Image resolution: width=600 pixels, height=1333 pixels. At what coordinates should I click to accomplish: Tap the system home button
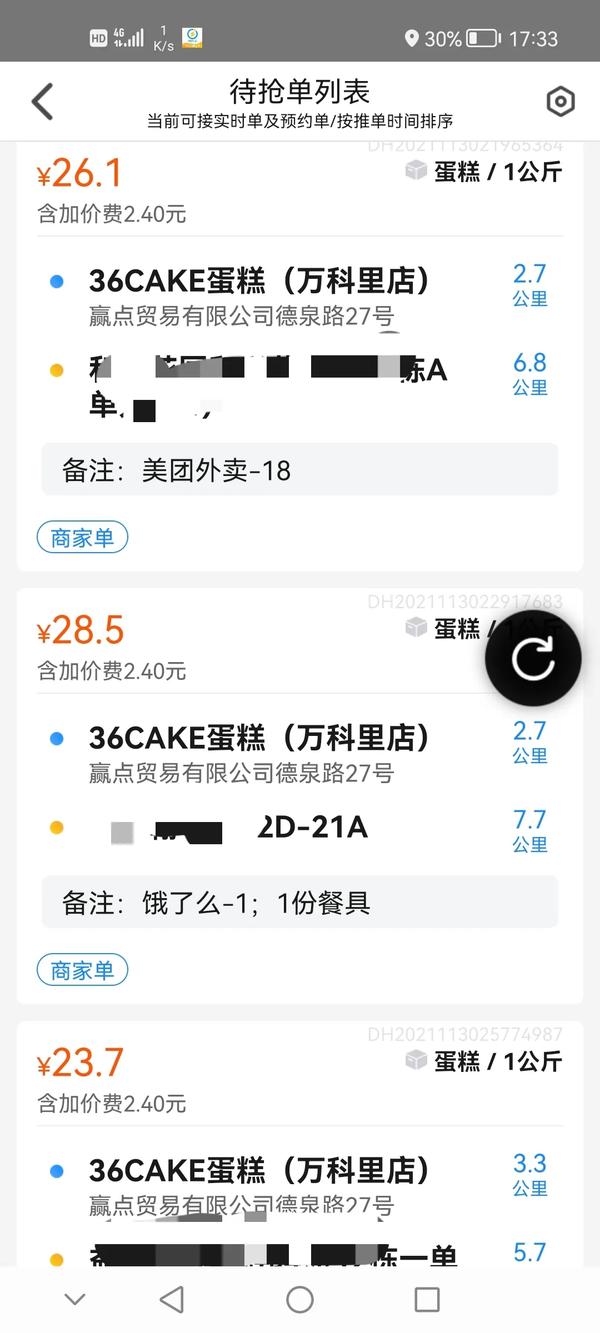(x=300, y=1299)
